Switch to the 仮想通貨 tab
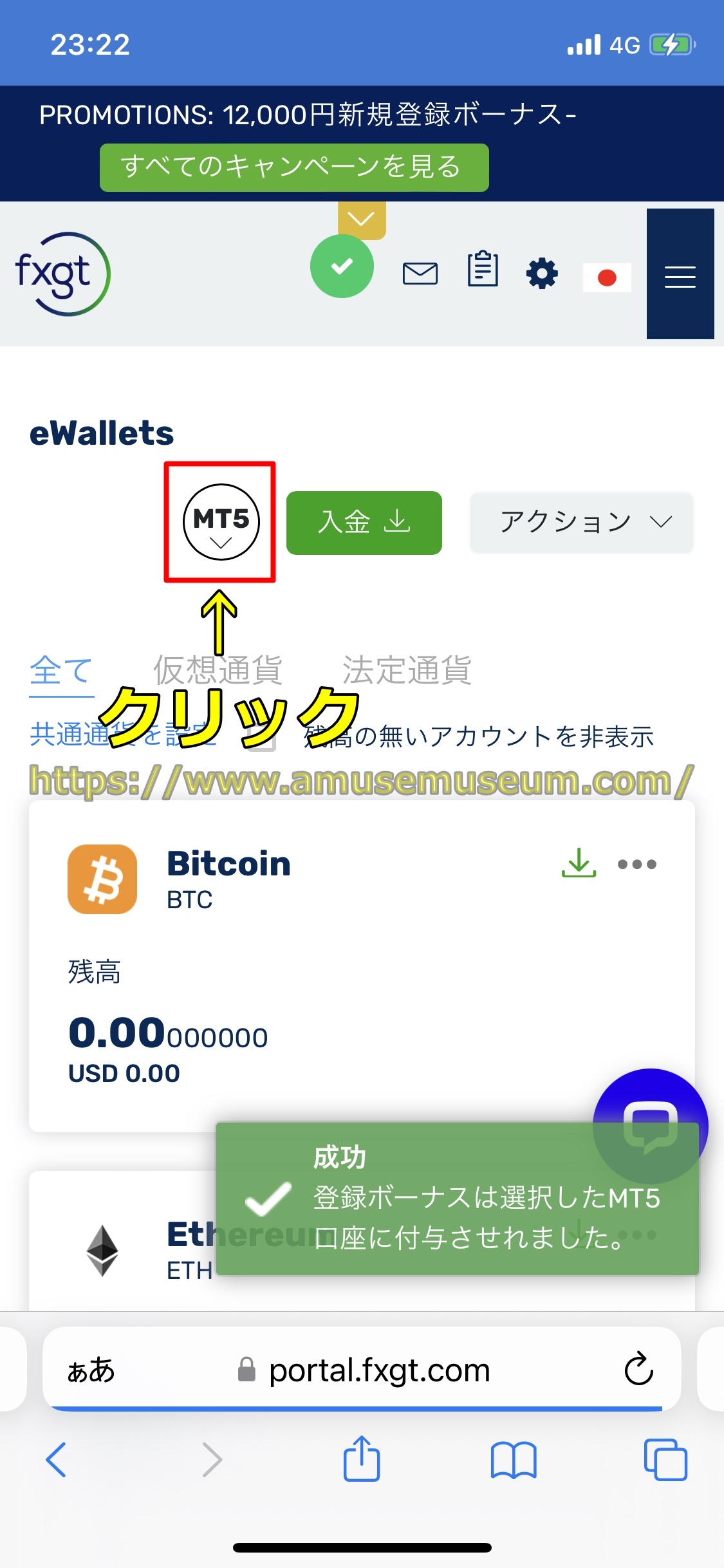The width and height of the screenshot is (724, 1568). (218, 671)
